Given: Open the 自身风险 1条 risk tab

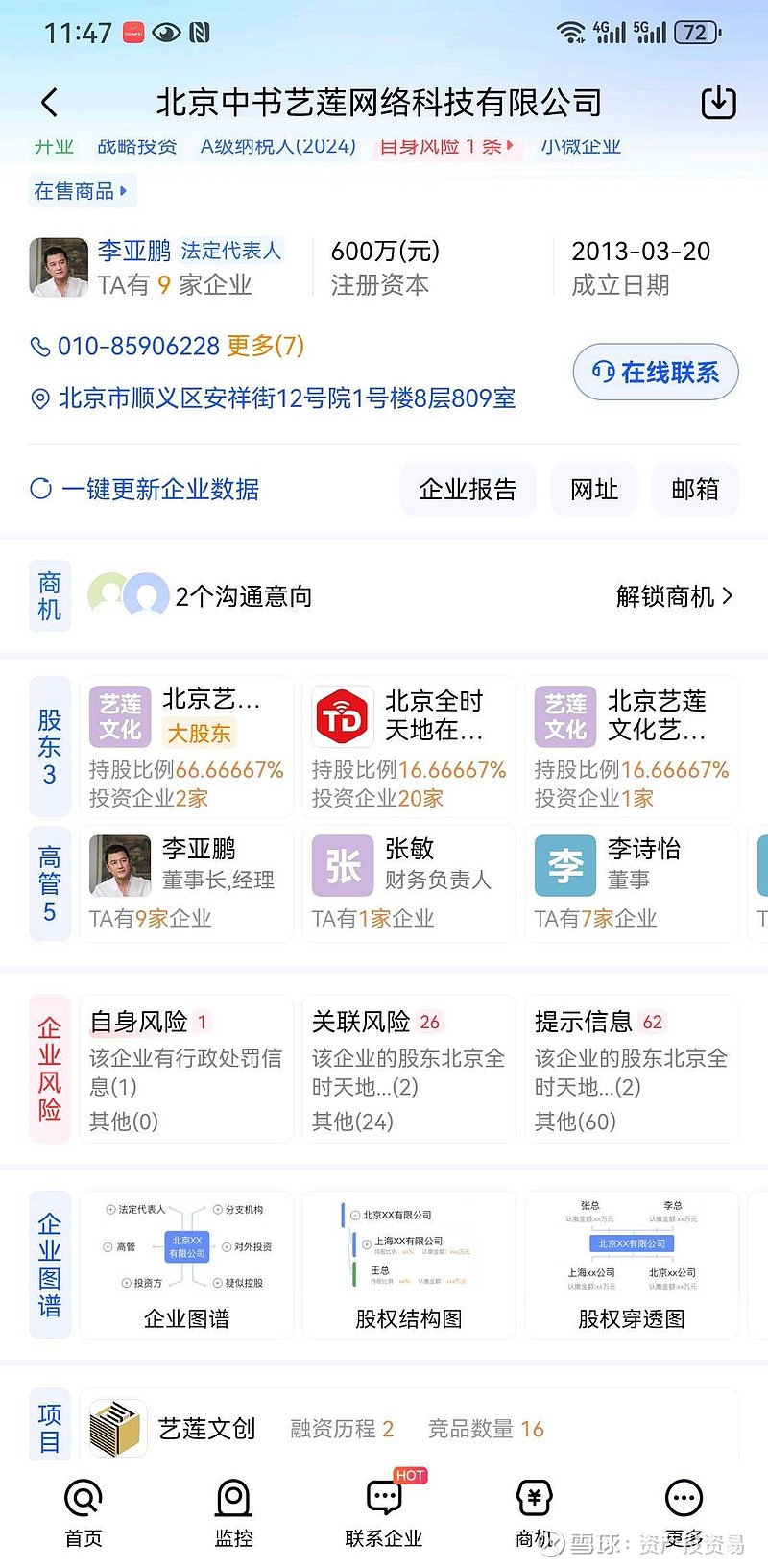Looking at the screenshot, I should 446,146.
